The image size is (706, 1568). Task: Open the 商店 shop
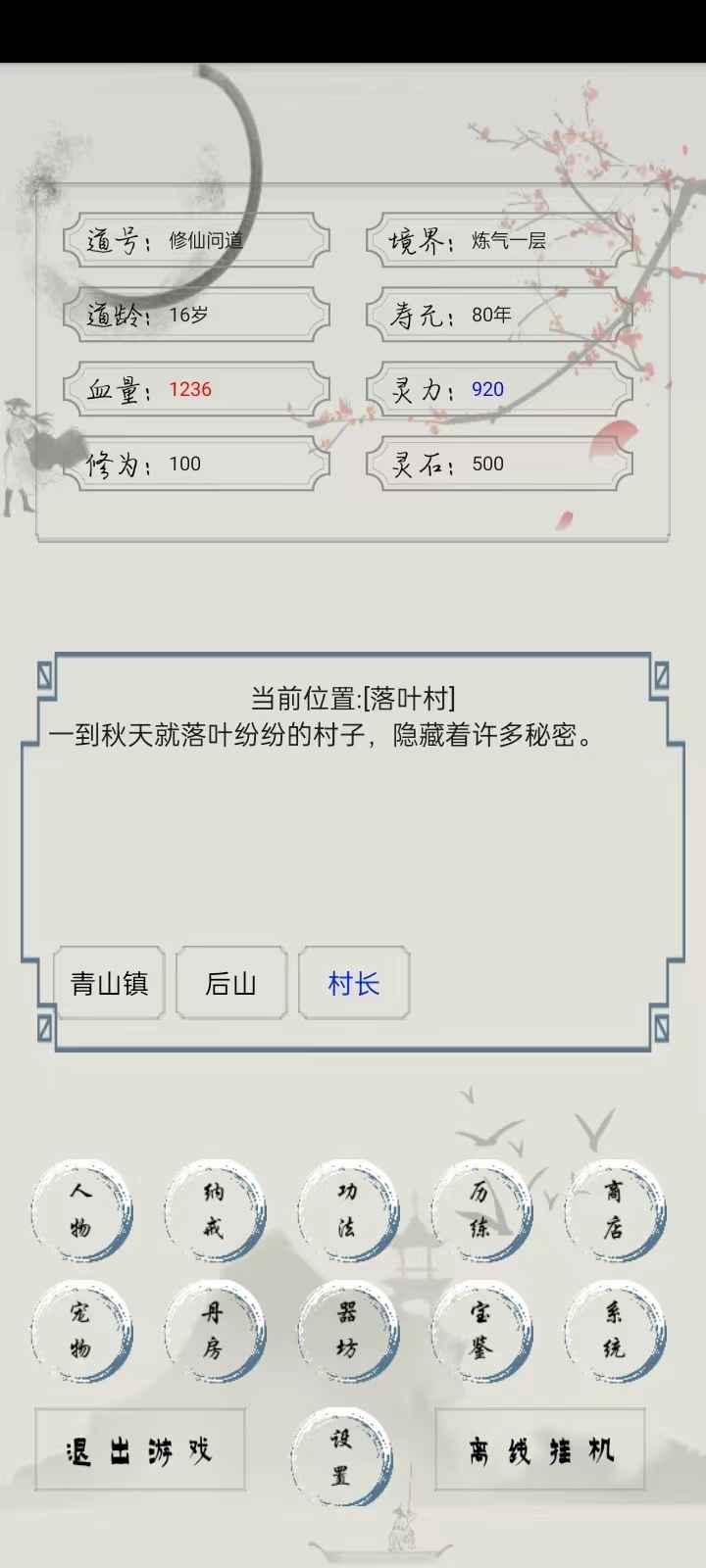(x=614, y=1210)
